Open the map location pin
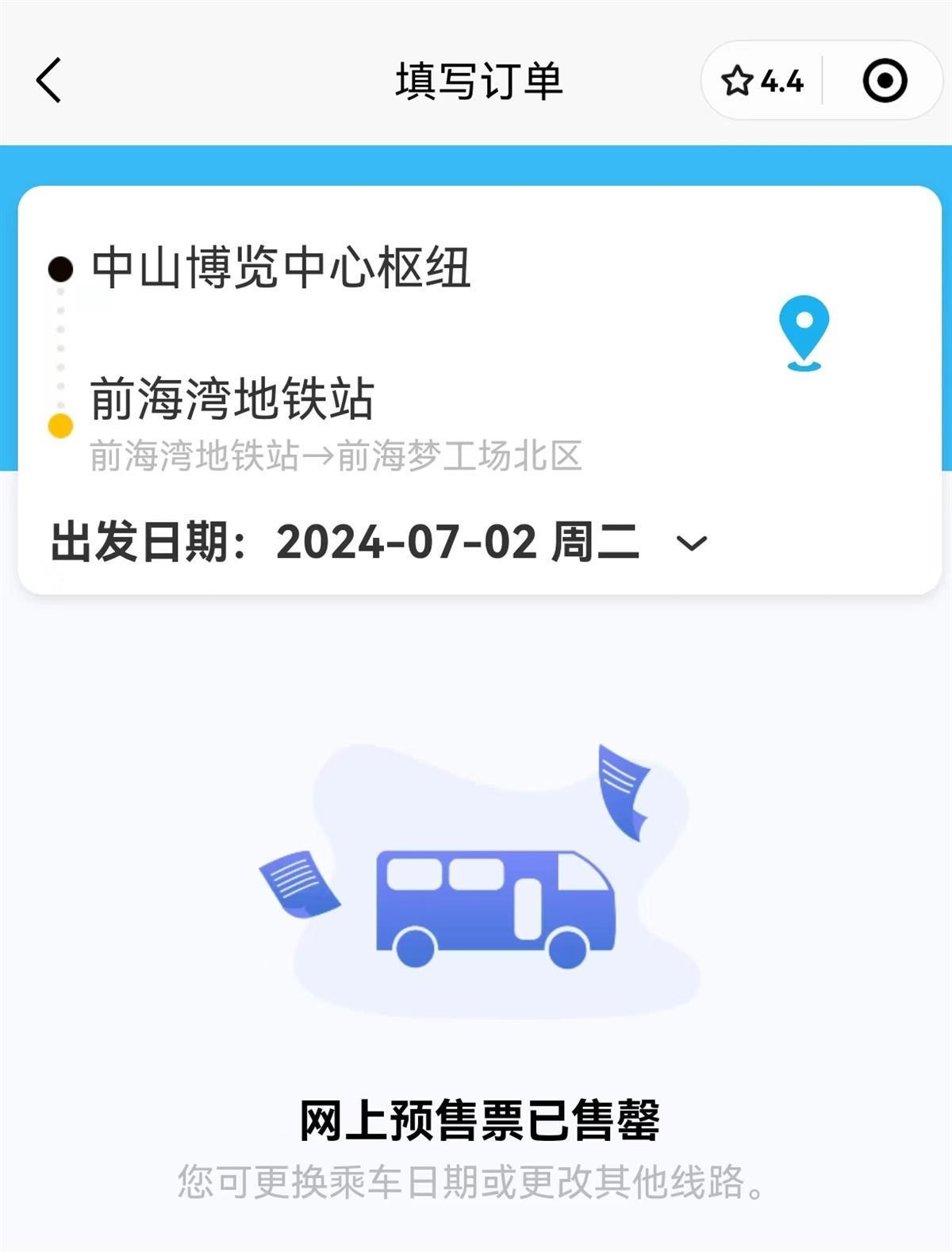 coord(804,332)
